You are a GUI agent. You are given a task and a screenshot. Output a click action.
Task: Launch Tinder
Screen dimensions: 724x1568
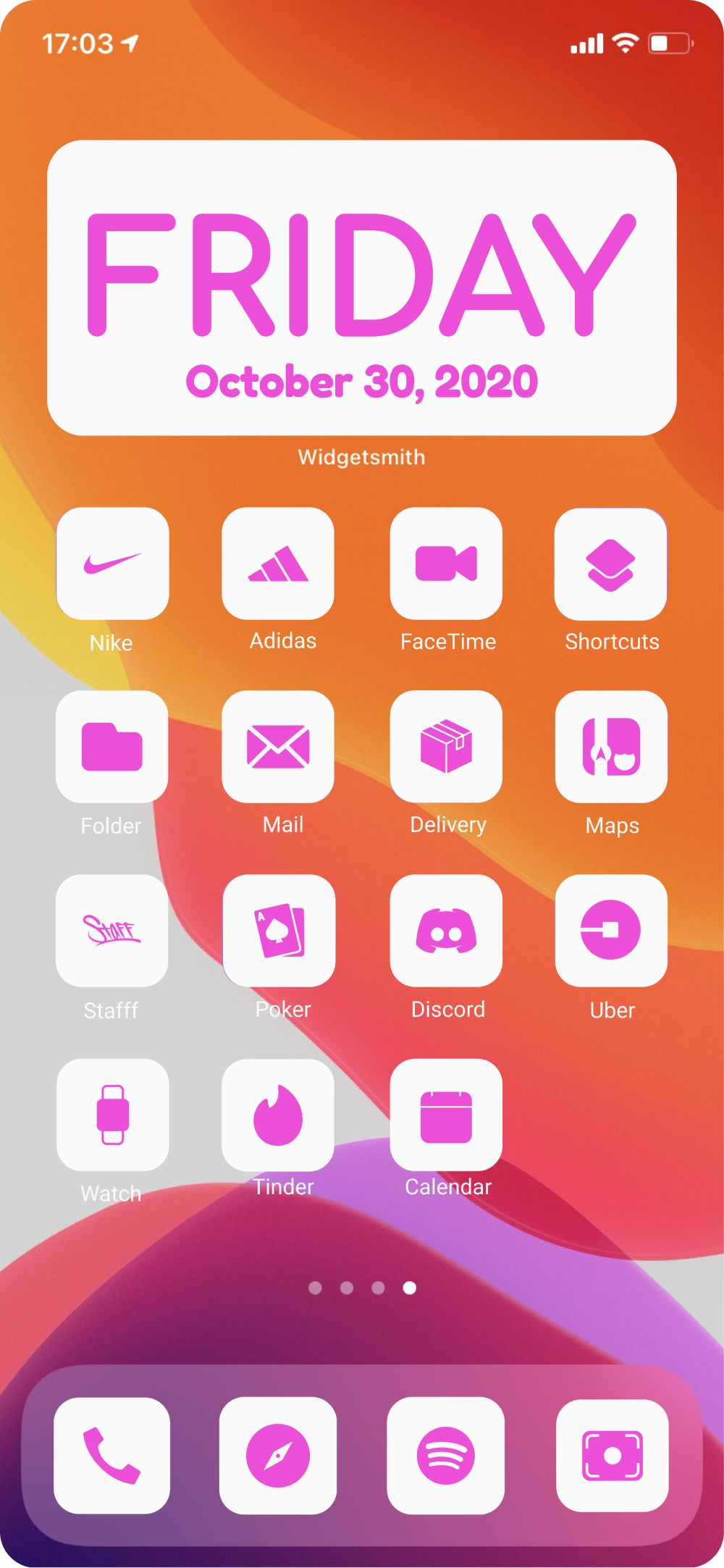(x=278, y=1115)
